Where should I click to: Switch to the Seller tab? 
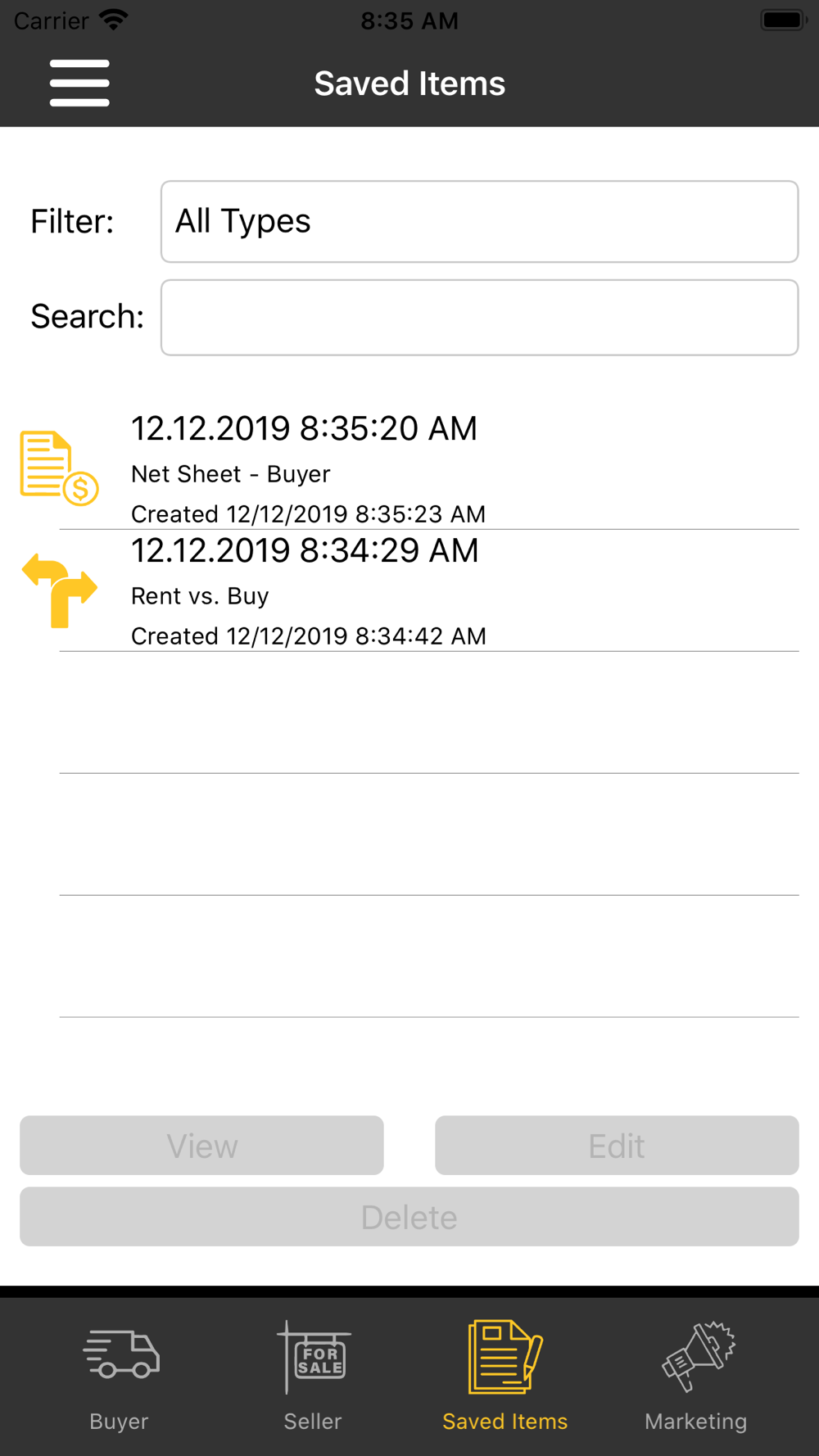[313, 1376]
